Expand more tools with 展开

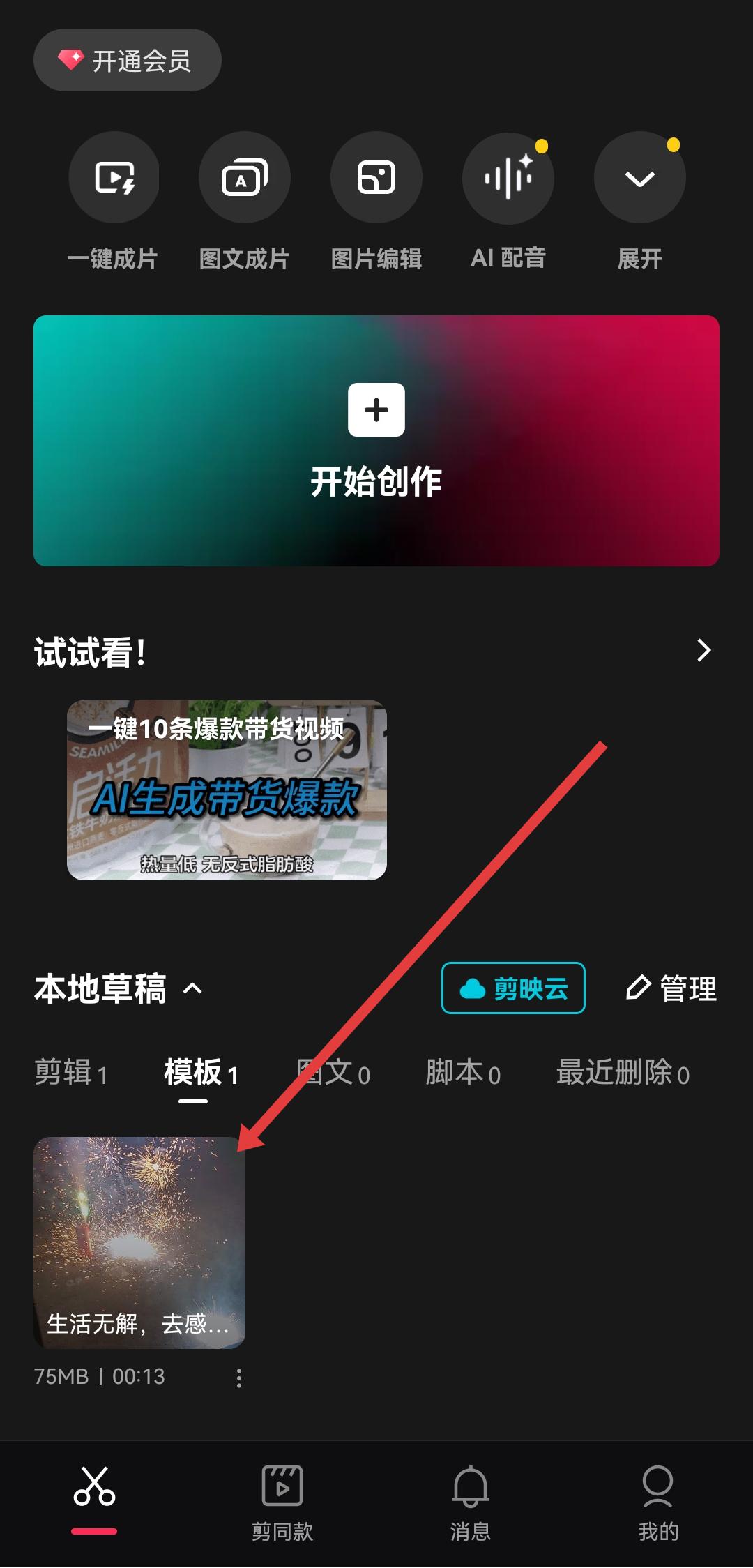pos(639,178)
